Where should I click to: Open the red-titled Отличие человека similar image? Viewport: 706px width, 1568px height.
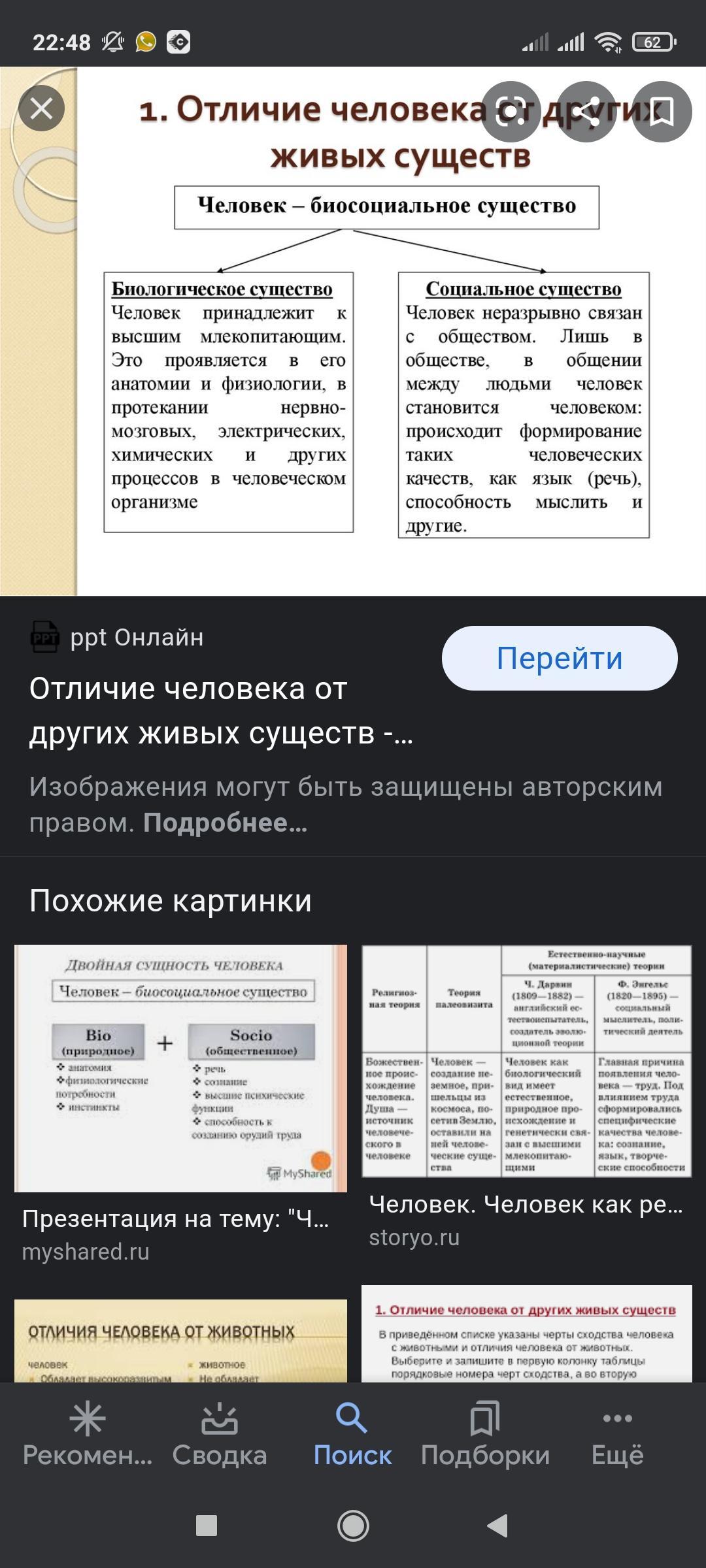click(526, 1334)
